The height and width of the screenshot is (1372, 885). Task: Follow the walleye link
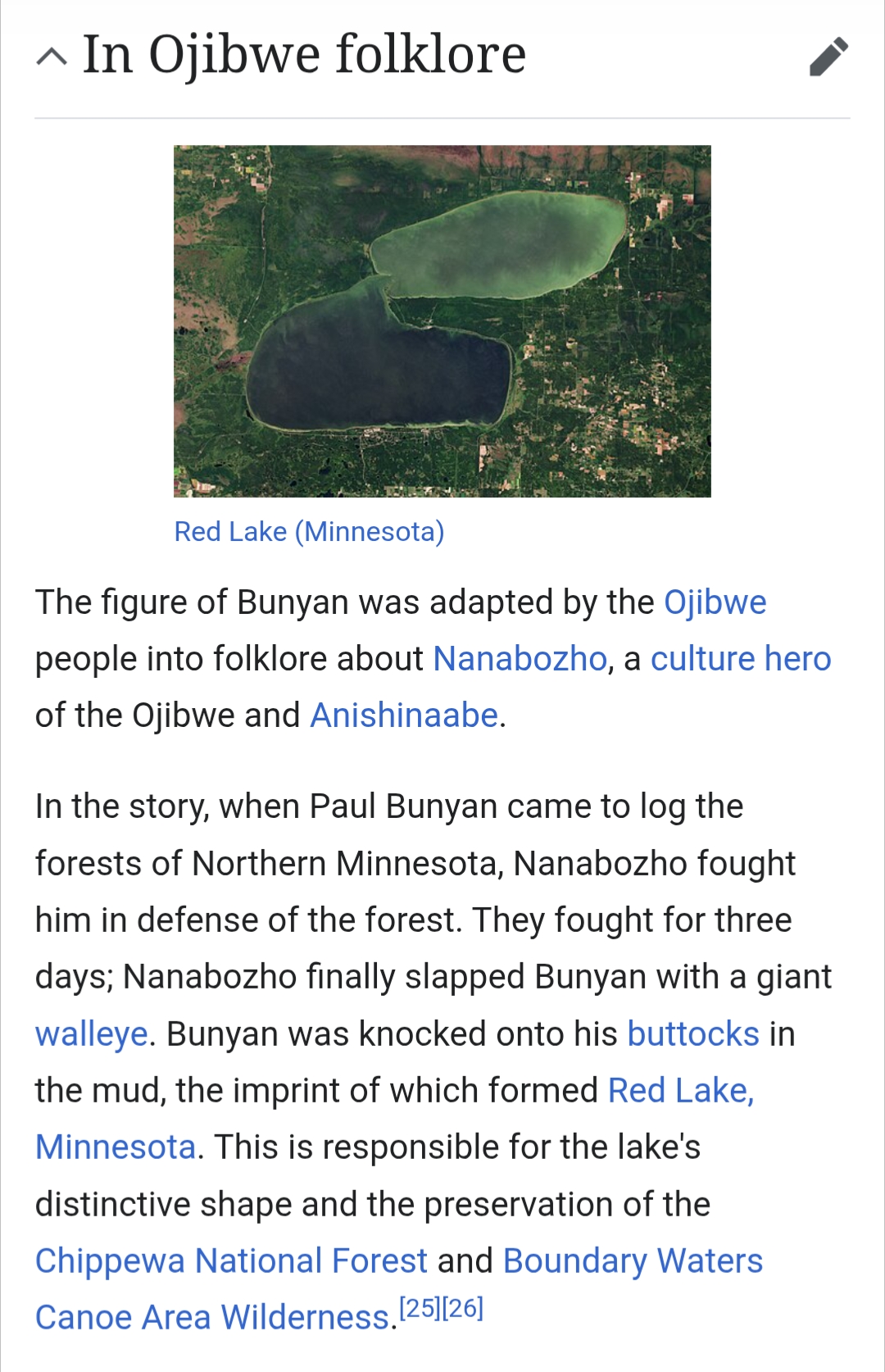pyautogui.click(x=91, y=1034)
